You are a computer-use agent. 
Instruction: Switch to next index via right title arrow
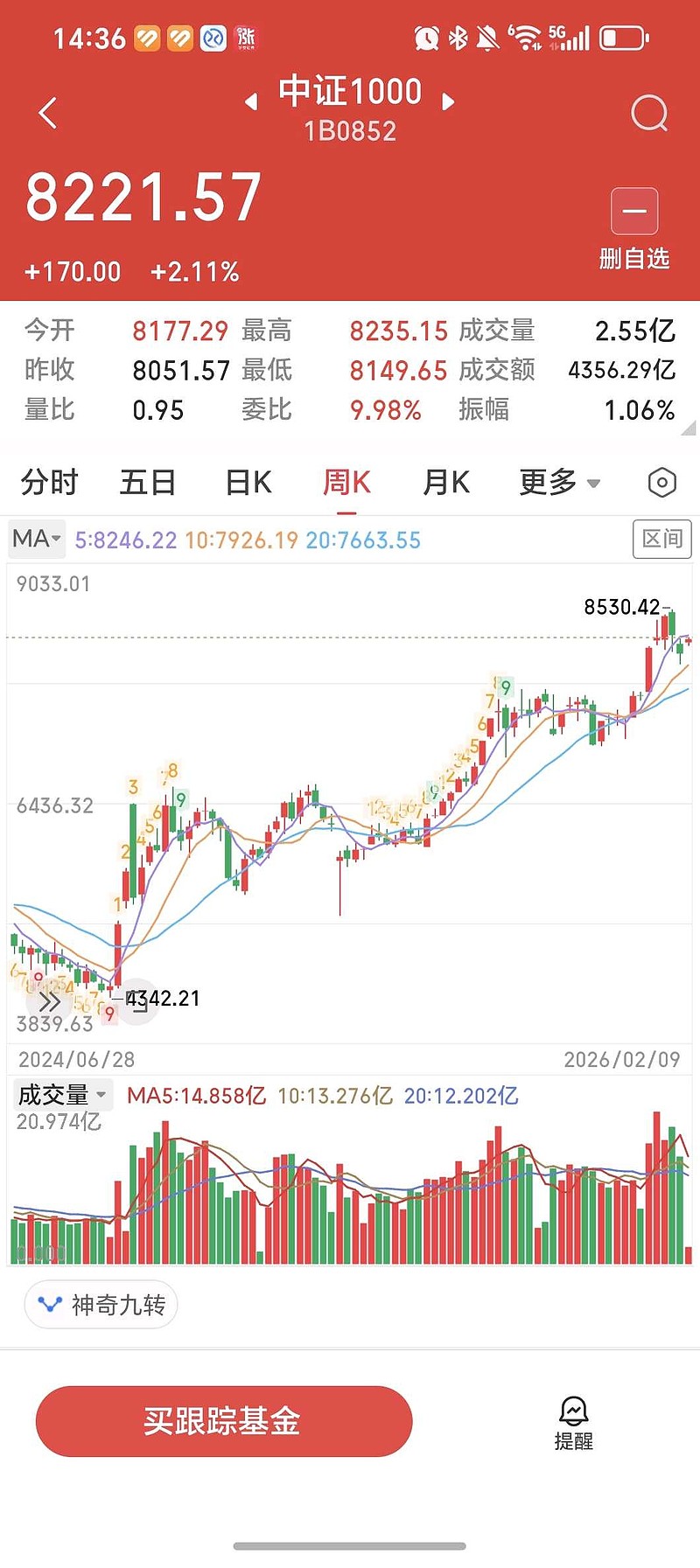[449, 102]
